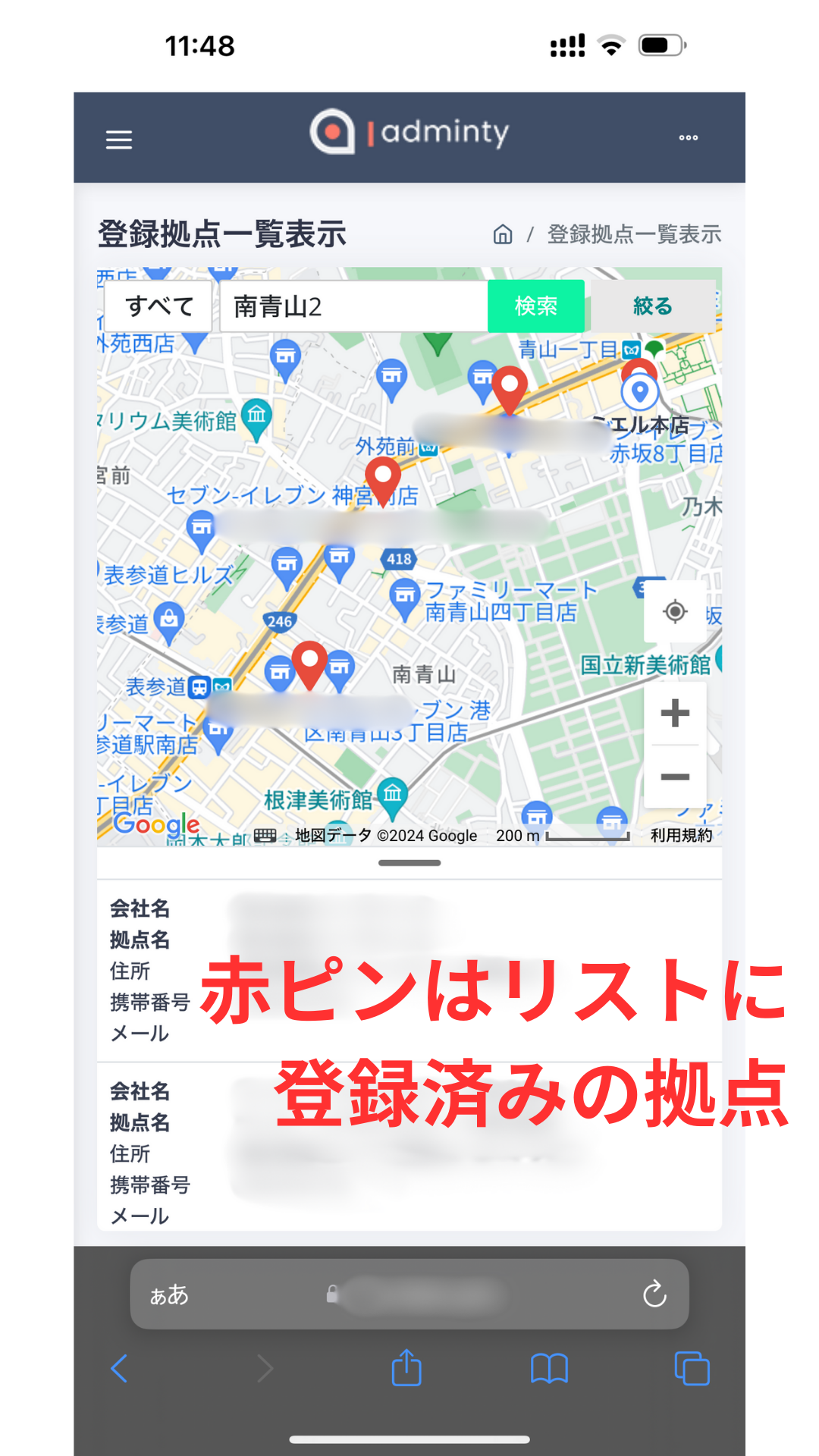This screenshot has height=1456, width=819.
Task: Zoom out the map with minus
Action: 675,777
